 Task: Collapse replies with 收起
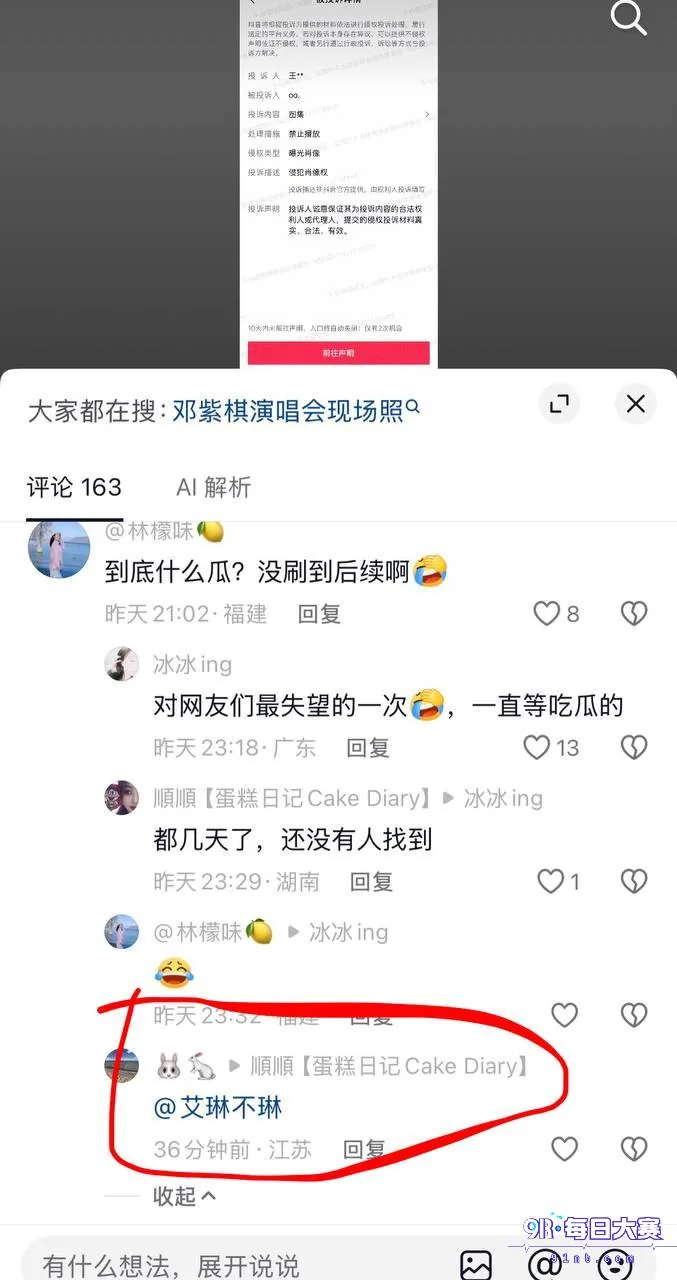pyautogui.click(x=184, y=1195)
